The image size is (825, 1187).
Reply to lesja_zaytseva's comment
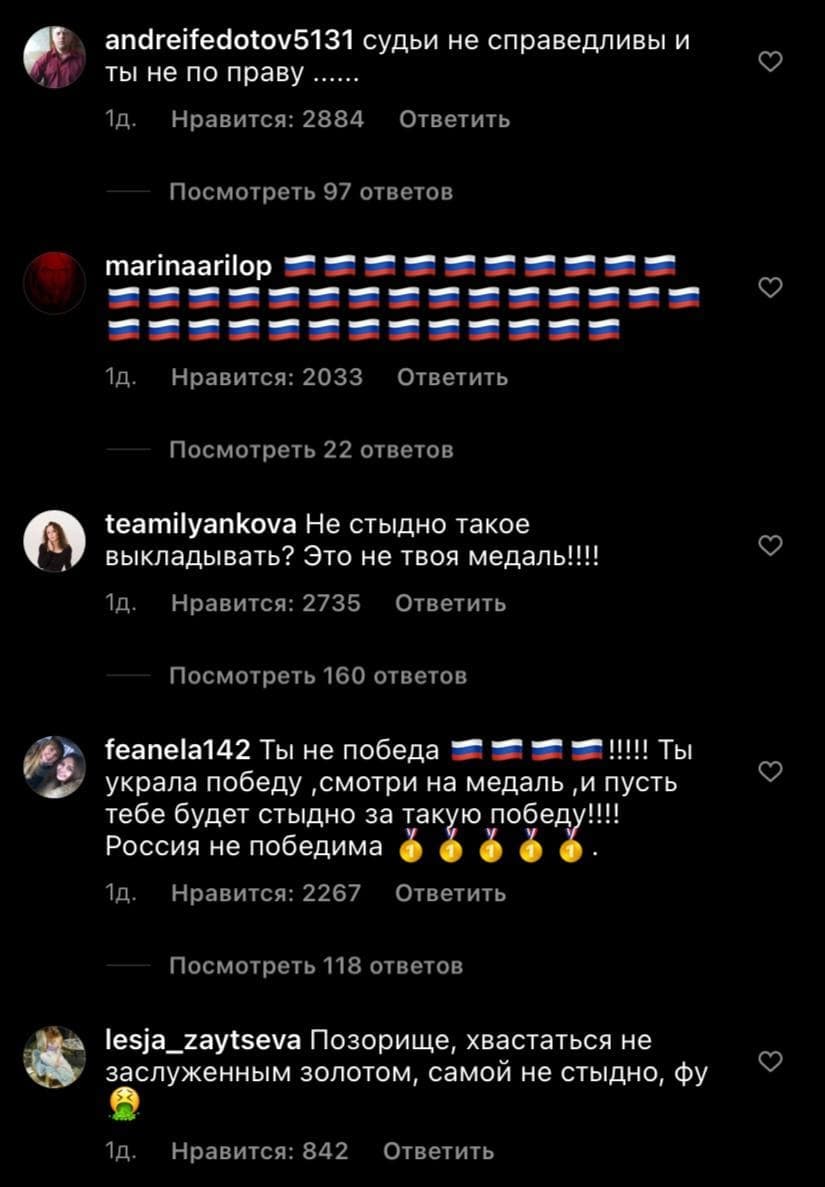click(x=438, y=1151)
